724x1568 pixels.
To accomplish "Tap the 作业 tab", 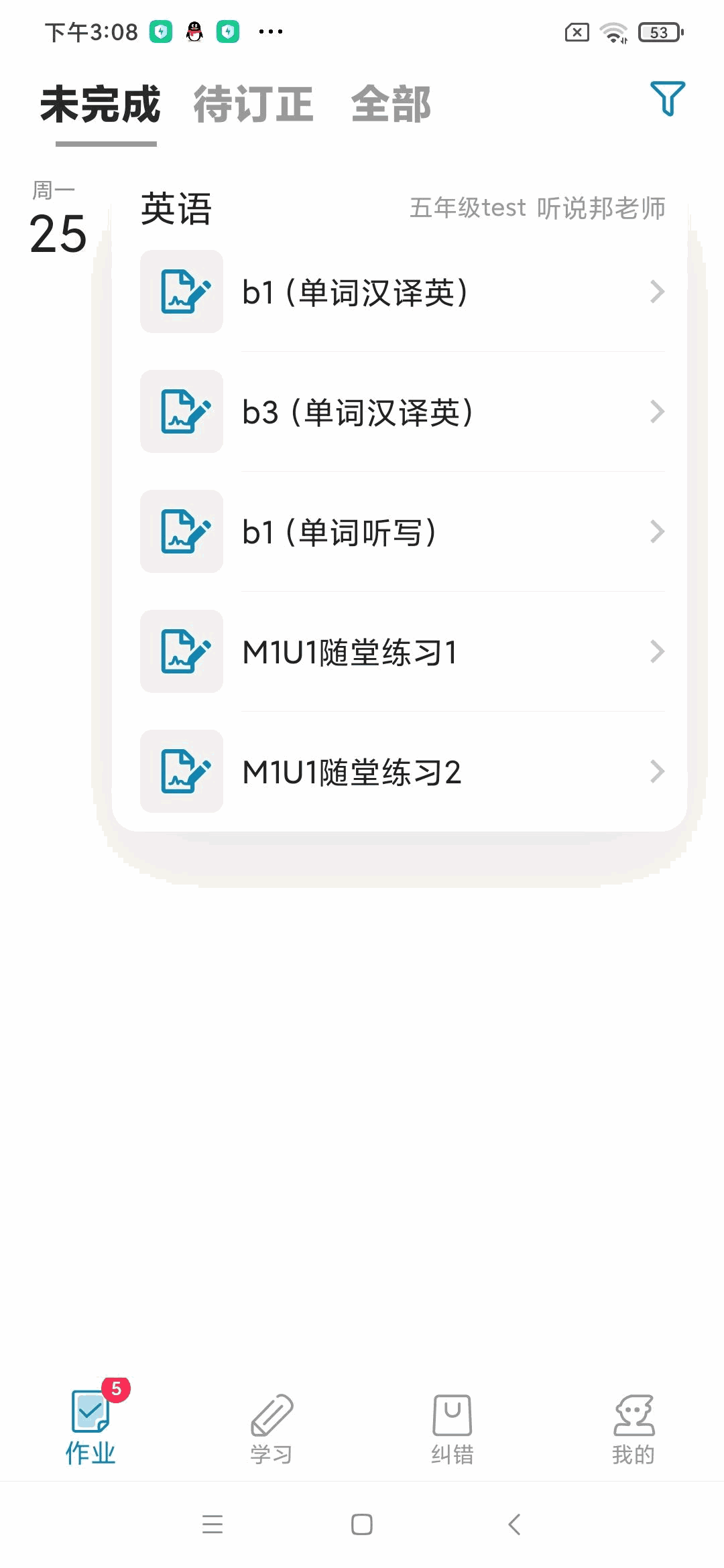I will [x=90, y=1429].
